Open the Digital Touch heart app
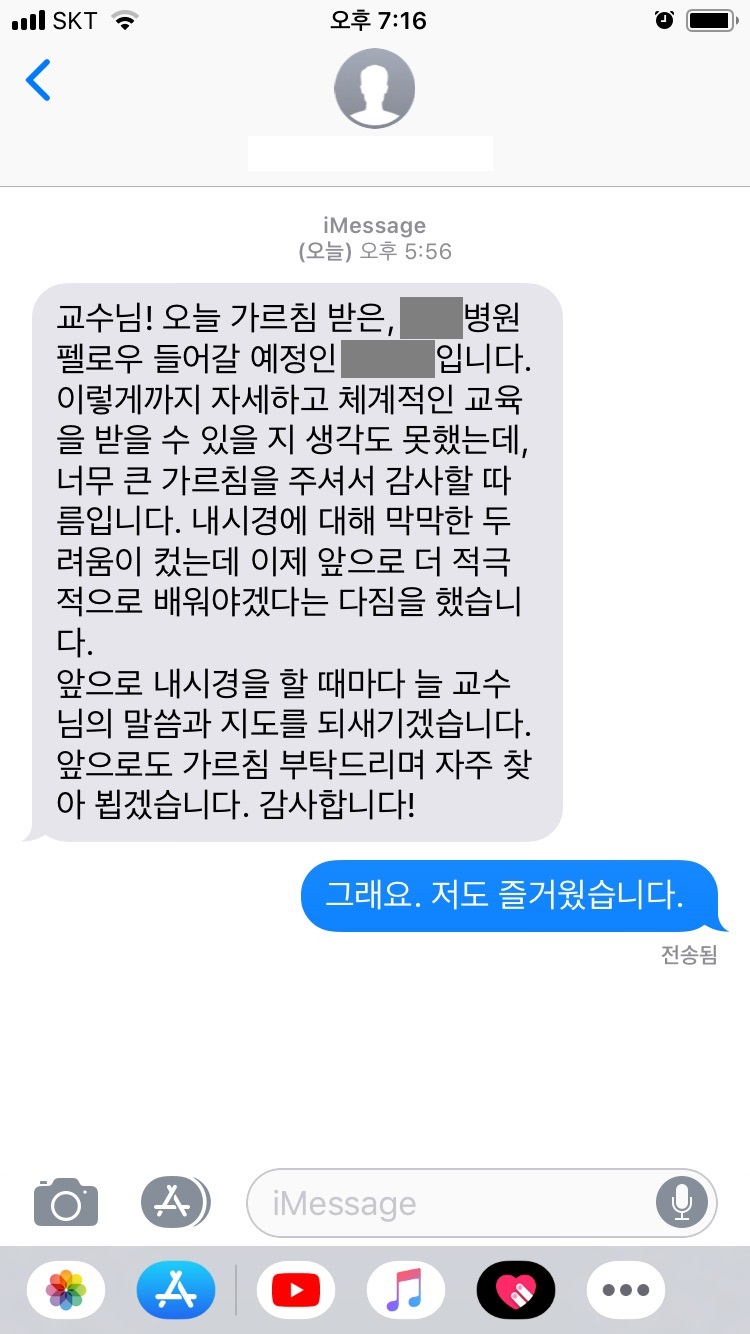The height and width of the screenshot is (1334, 750). [516, 1290]
